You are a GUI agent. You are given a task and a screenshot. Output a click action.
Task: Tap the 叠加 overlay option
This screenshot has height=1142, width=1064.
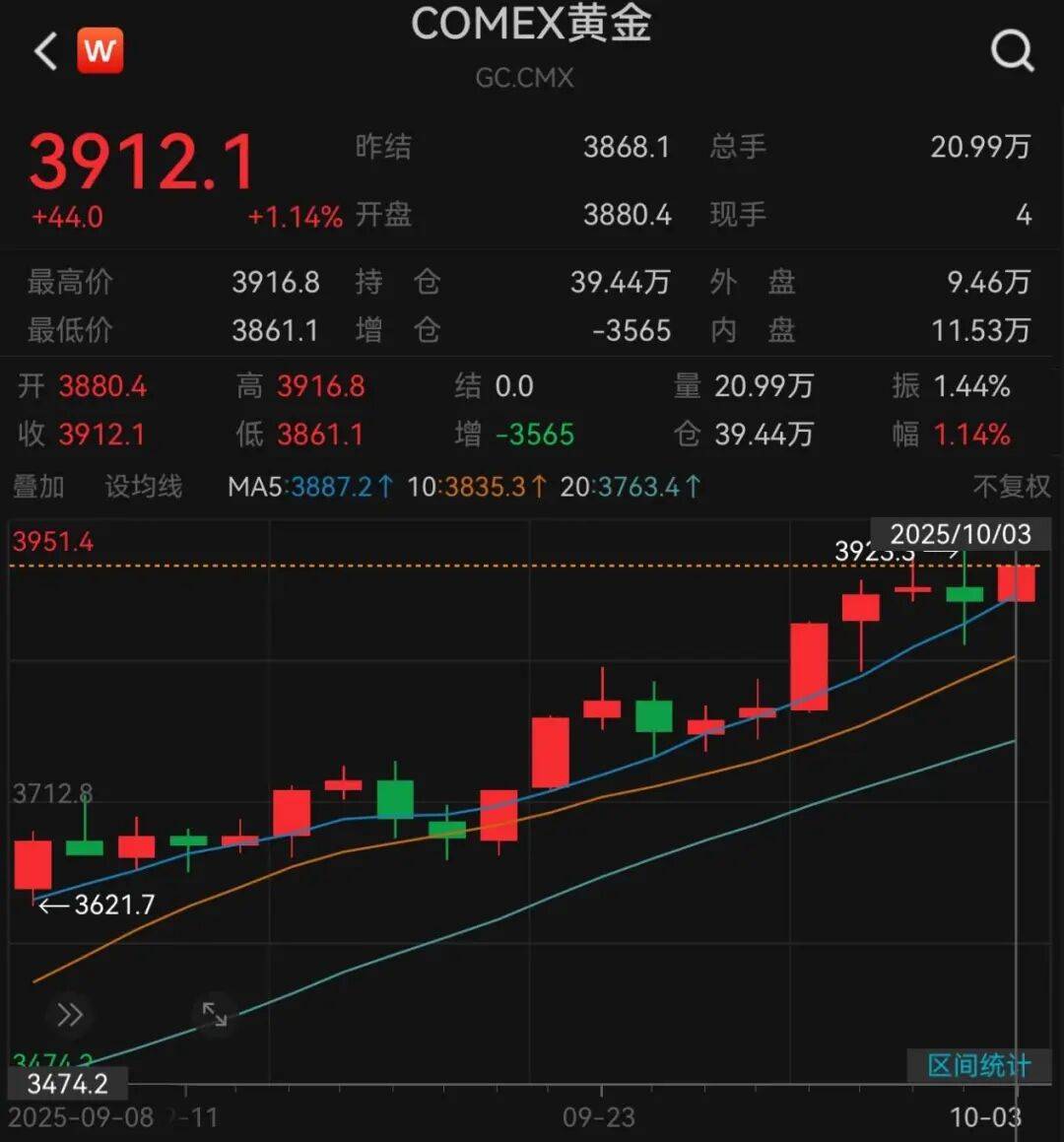point(38,487)
